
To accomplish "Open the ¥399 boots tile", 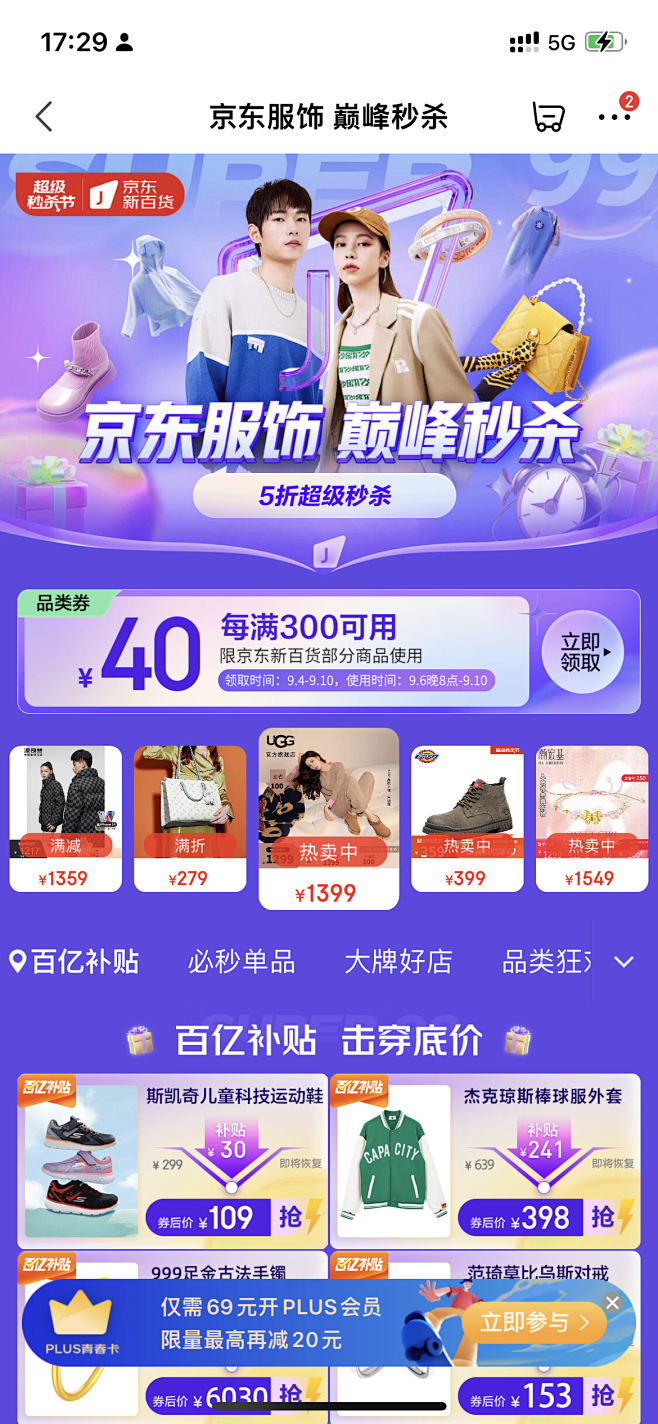I will coord(467,819).
